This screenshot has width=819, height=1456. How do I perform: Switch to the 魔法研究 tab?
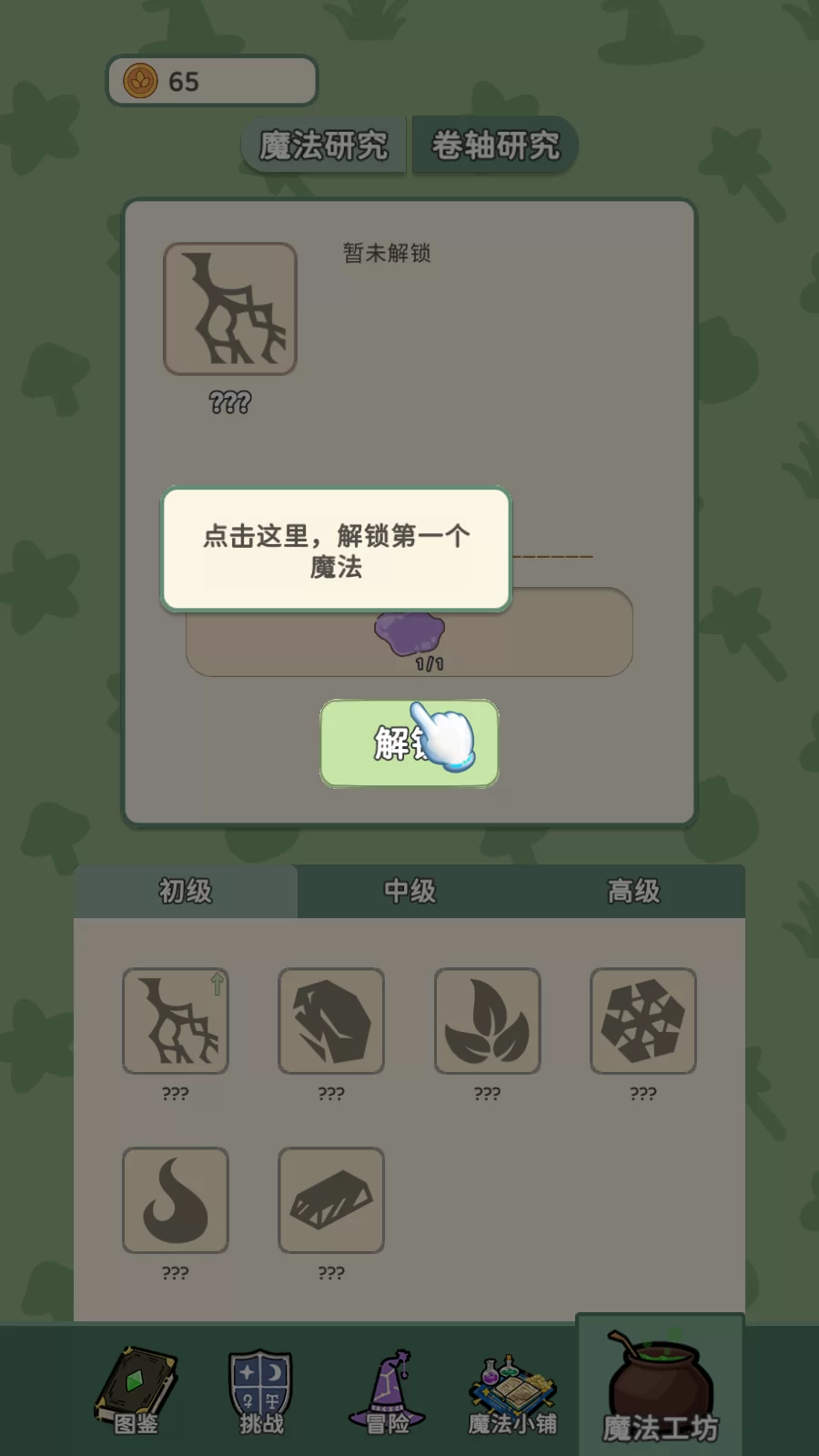point(324,146)
